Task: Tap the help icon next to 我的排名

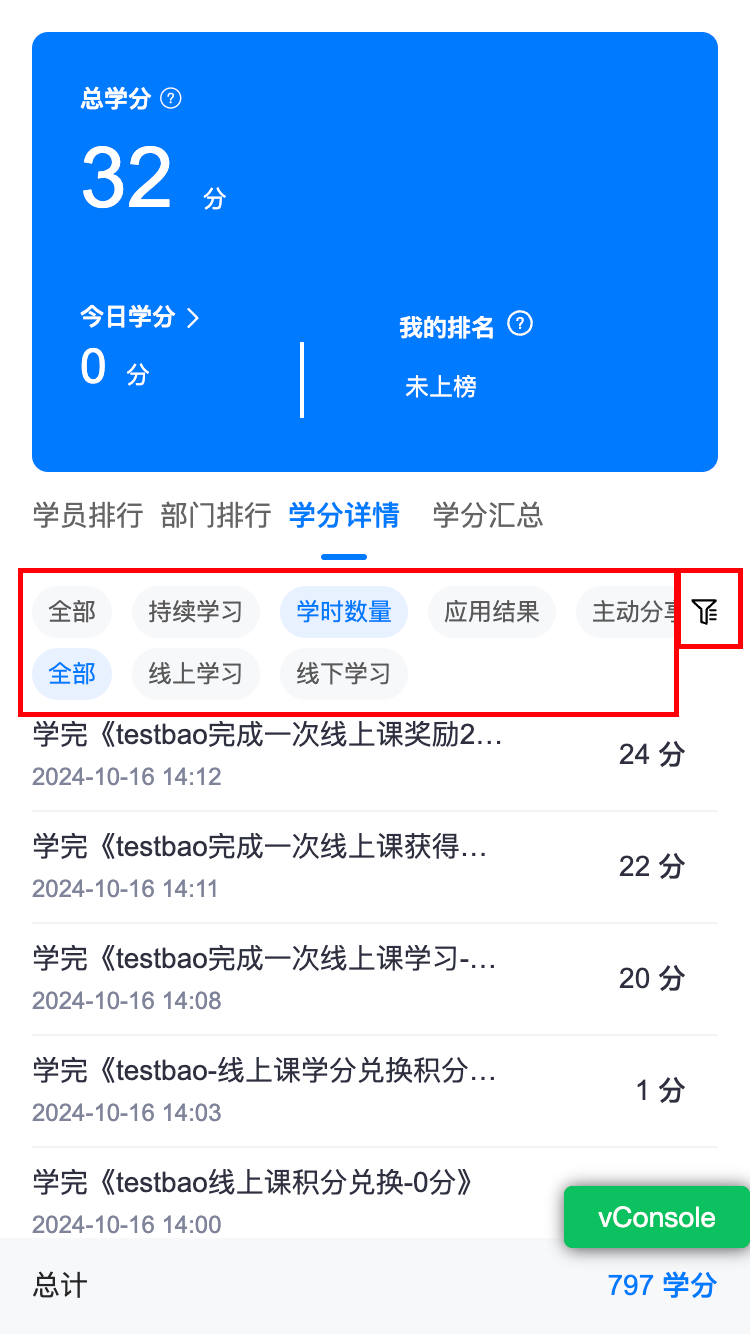Action: click(519, 324)
